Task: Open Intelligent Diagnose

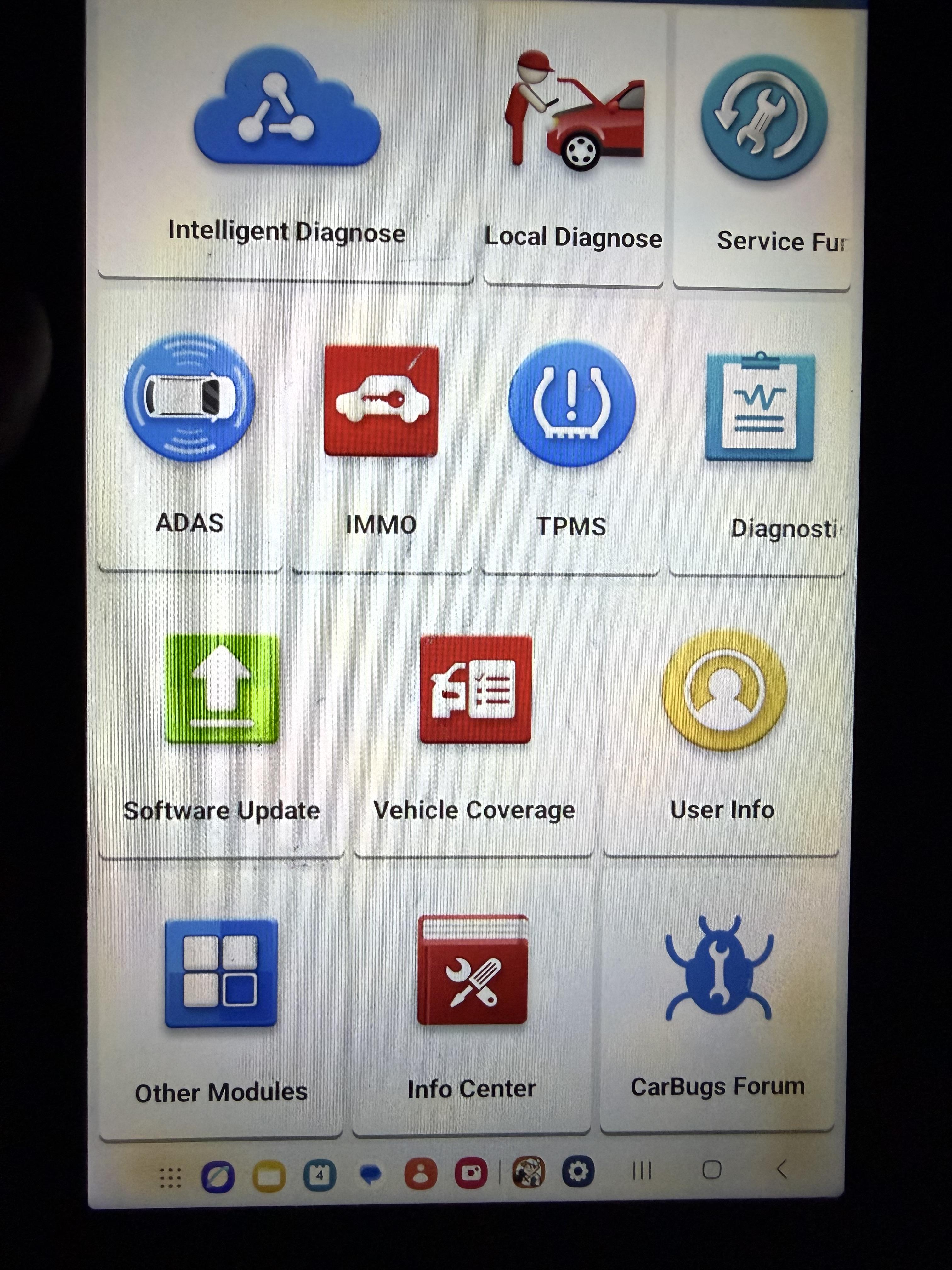Action: [x=286, y=144]
